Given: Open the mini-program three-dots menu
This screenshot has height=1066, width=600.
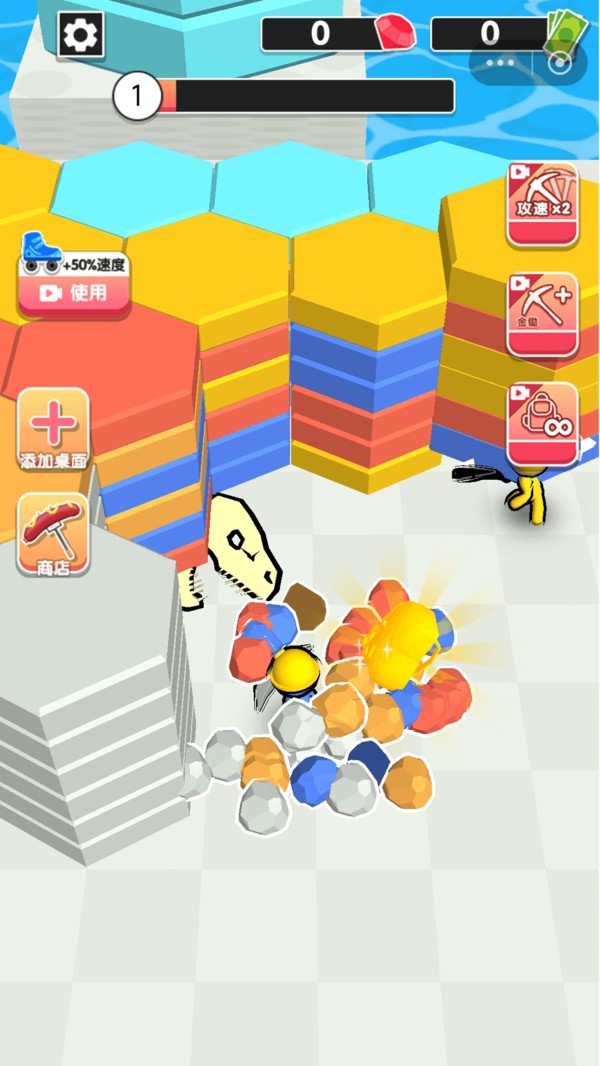Looking at the screenshot, I should click(x=501, y=63).
